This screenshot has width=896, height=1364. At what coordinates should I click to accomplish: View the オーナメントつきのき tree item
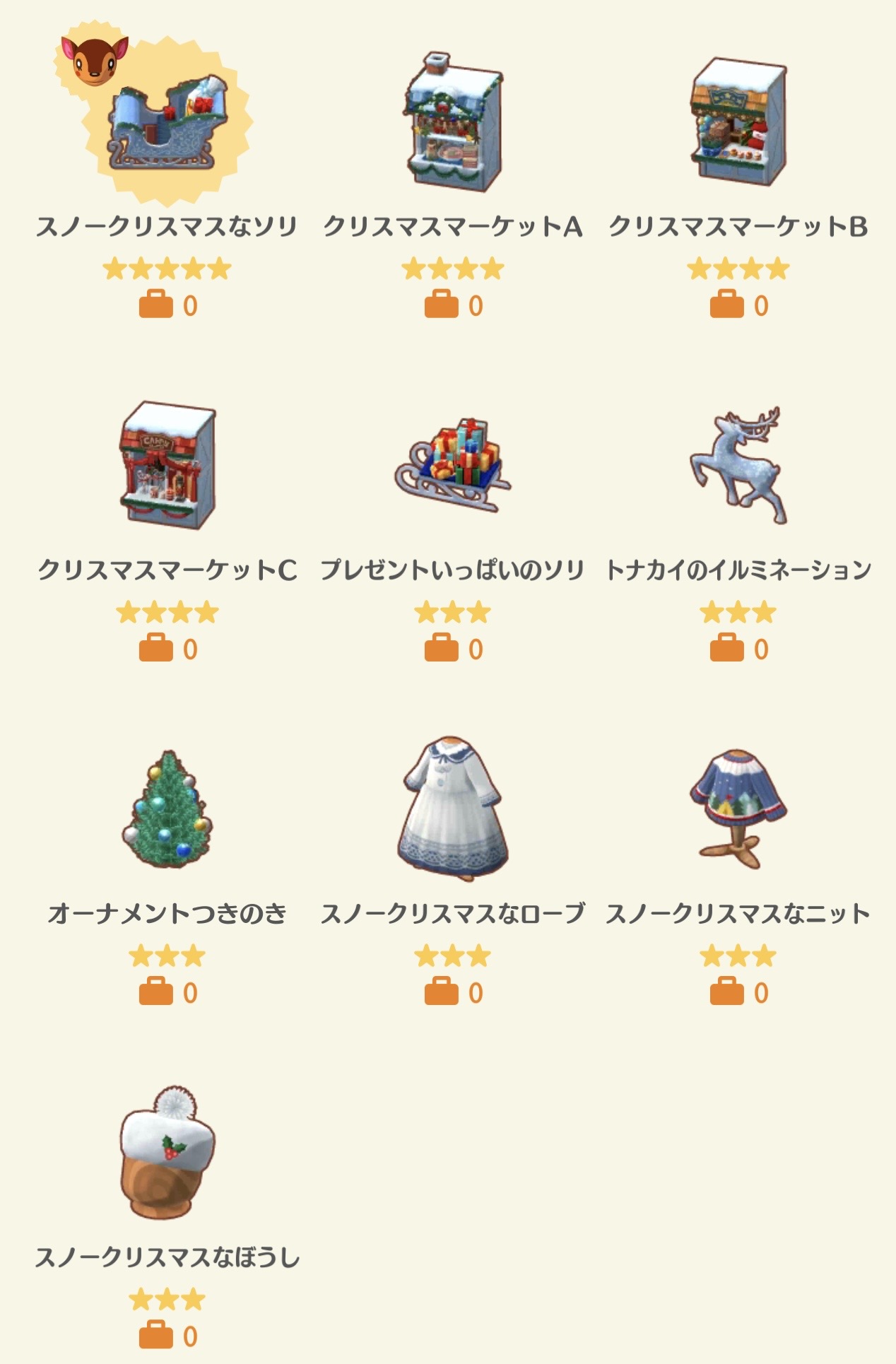pyautogui.click(x=167, y=809)
